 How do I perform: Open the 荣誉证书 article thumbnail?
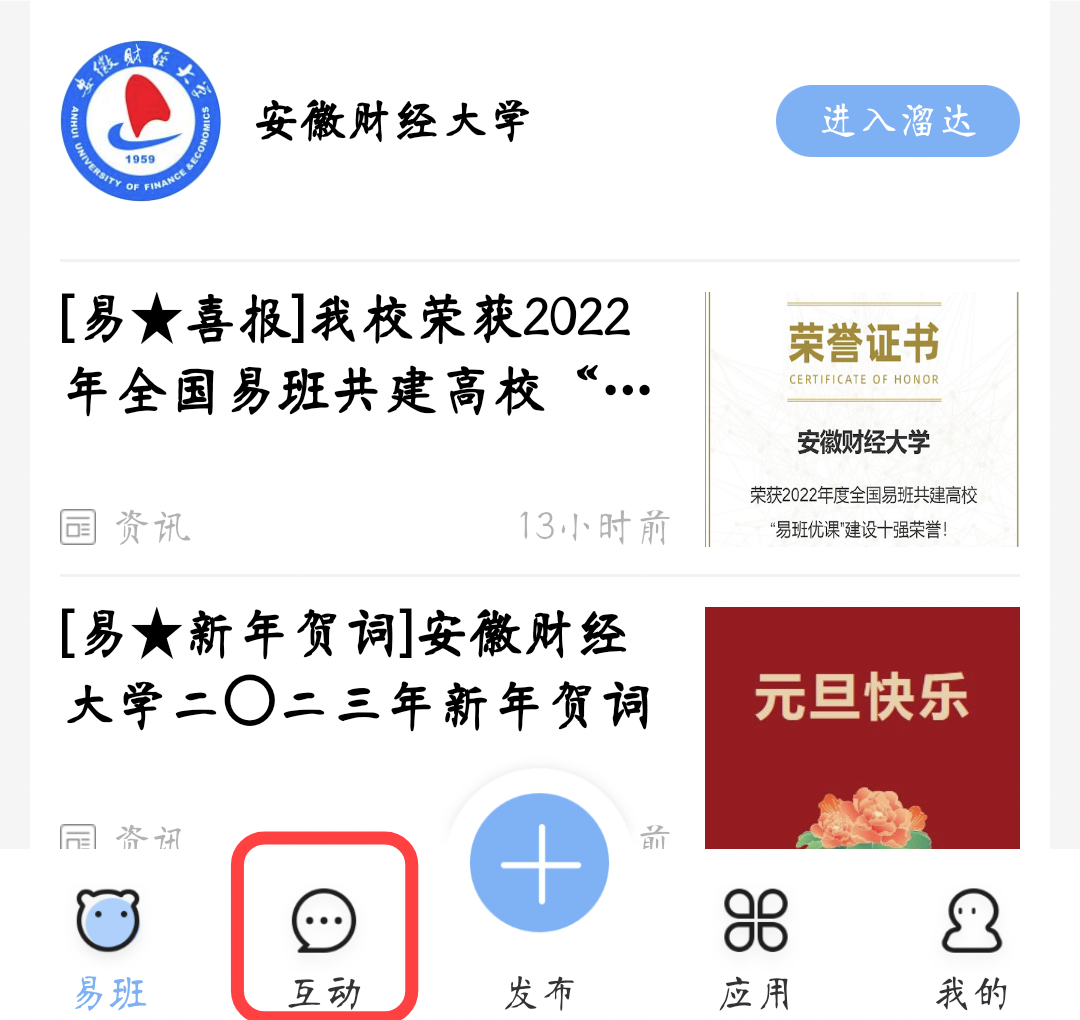[x=862, y=418]
